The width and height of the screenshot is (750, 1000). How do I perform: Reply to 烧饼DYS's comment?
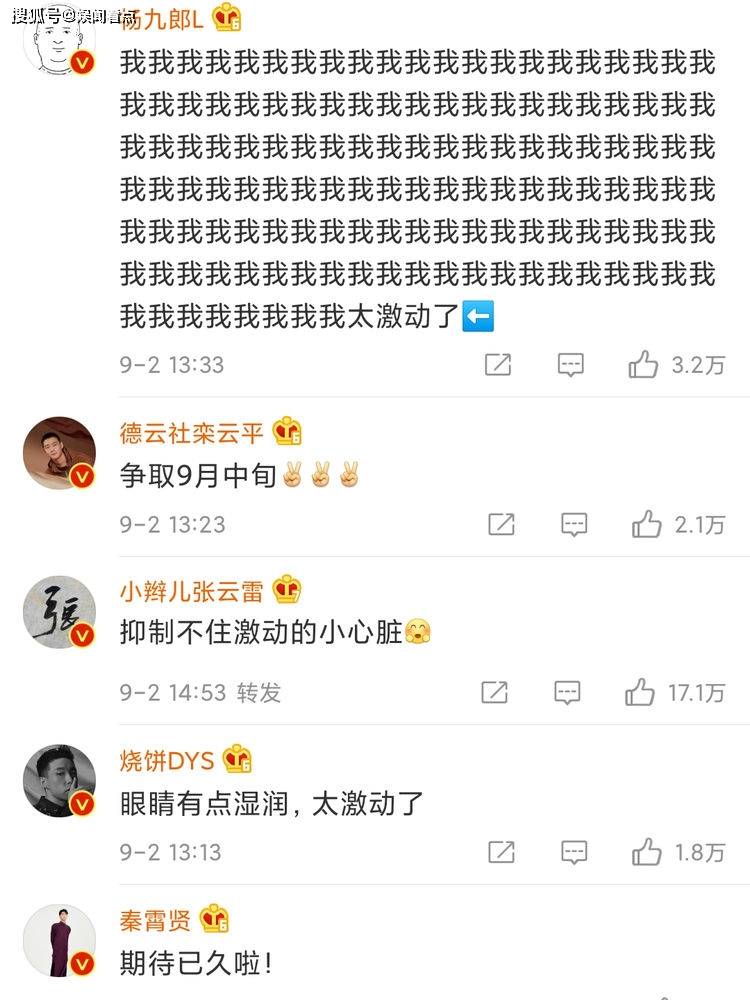pyautogui.click(x=573, y=852)
